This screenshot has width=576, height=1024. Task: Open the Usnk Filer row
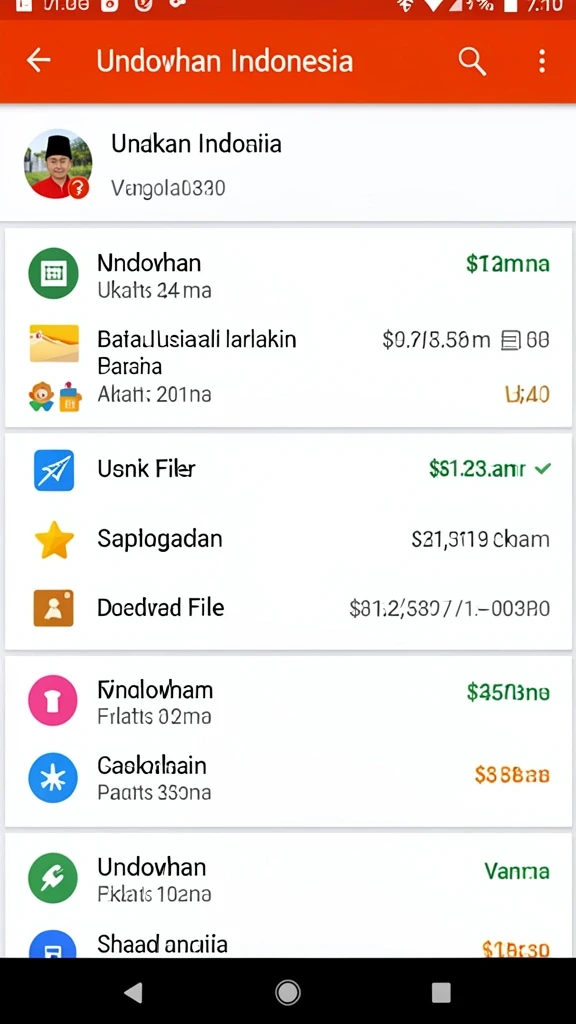tap(288, 470)
